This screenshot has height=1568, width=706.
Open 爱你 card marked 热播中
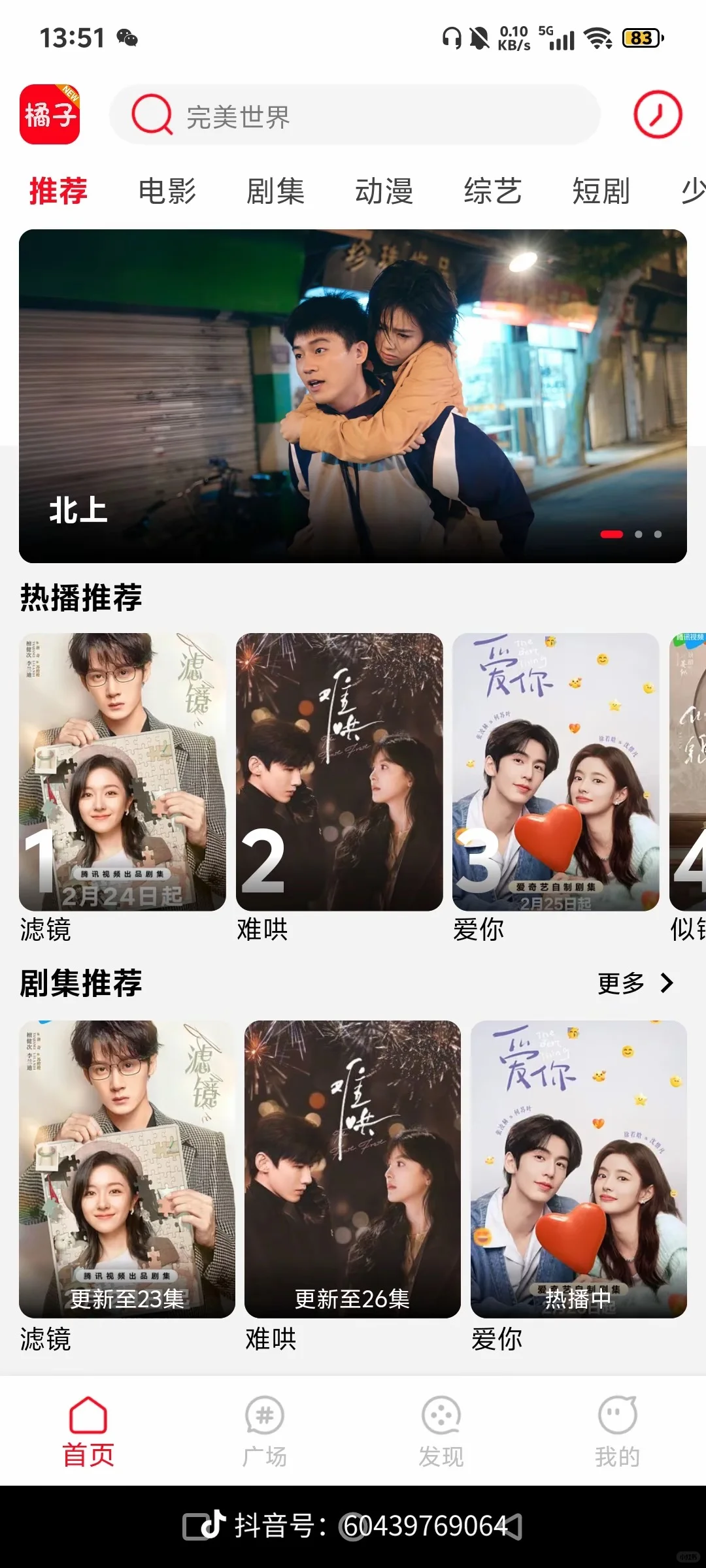[579, 1168]
